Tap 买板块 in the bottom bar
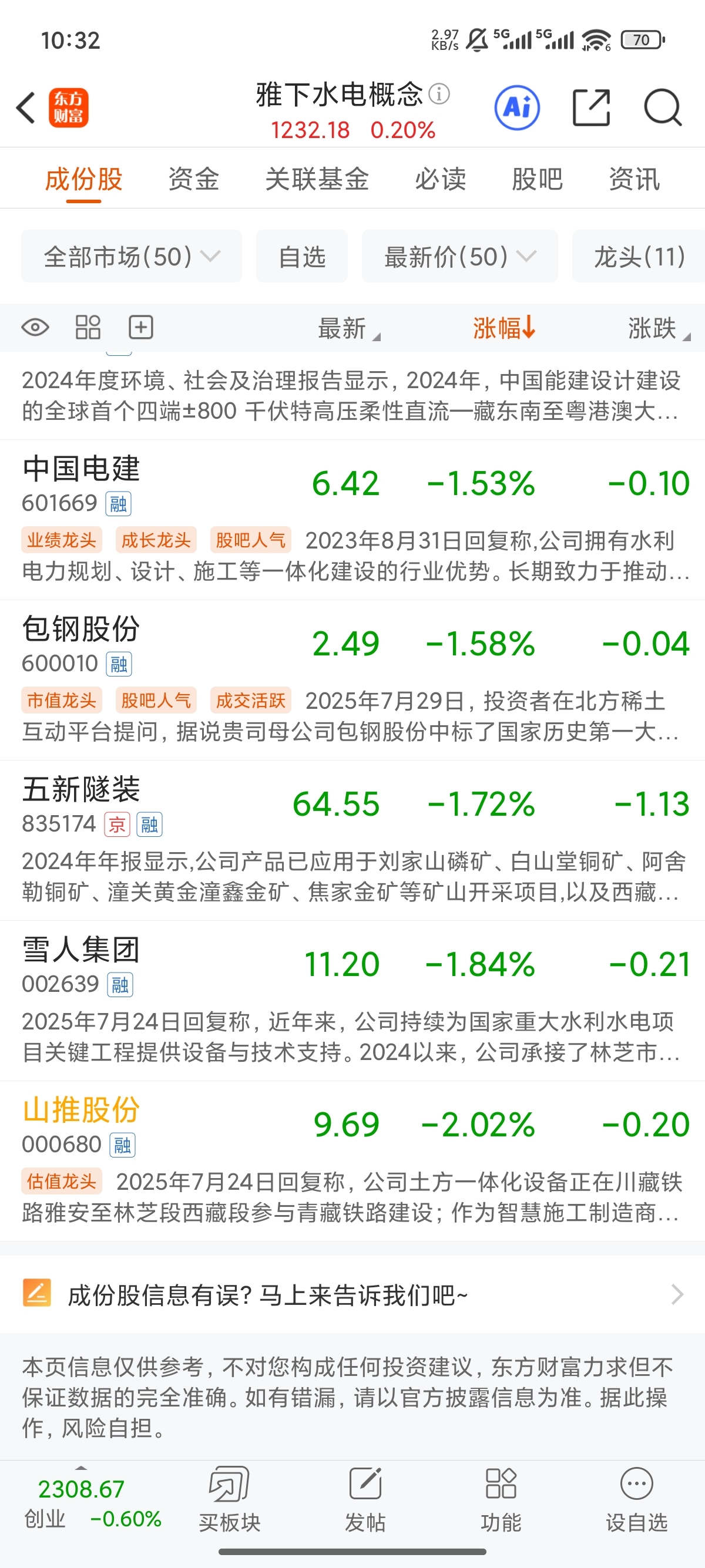Viewport: 705px width, 1568px height. click(230, 1500)
